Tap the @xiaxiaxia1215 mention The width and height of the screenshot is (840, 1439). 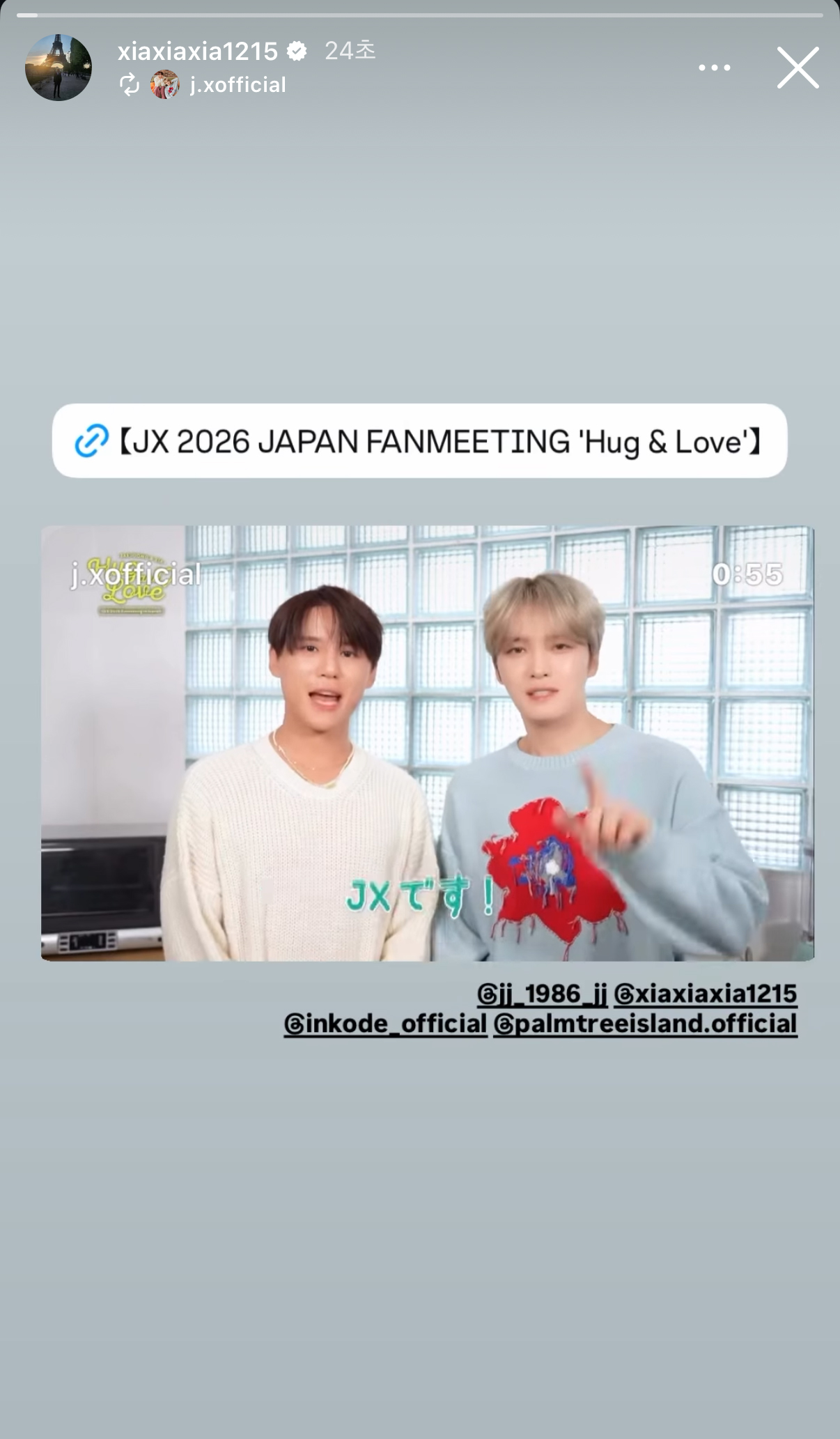(x=705, y=994)
